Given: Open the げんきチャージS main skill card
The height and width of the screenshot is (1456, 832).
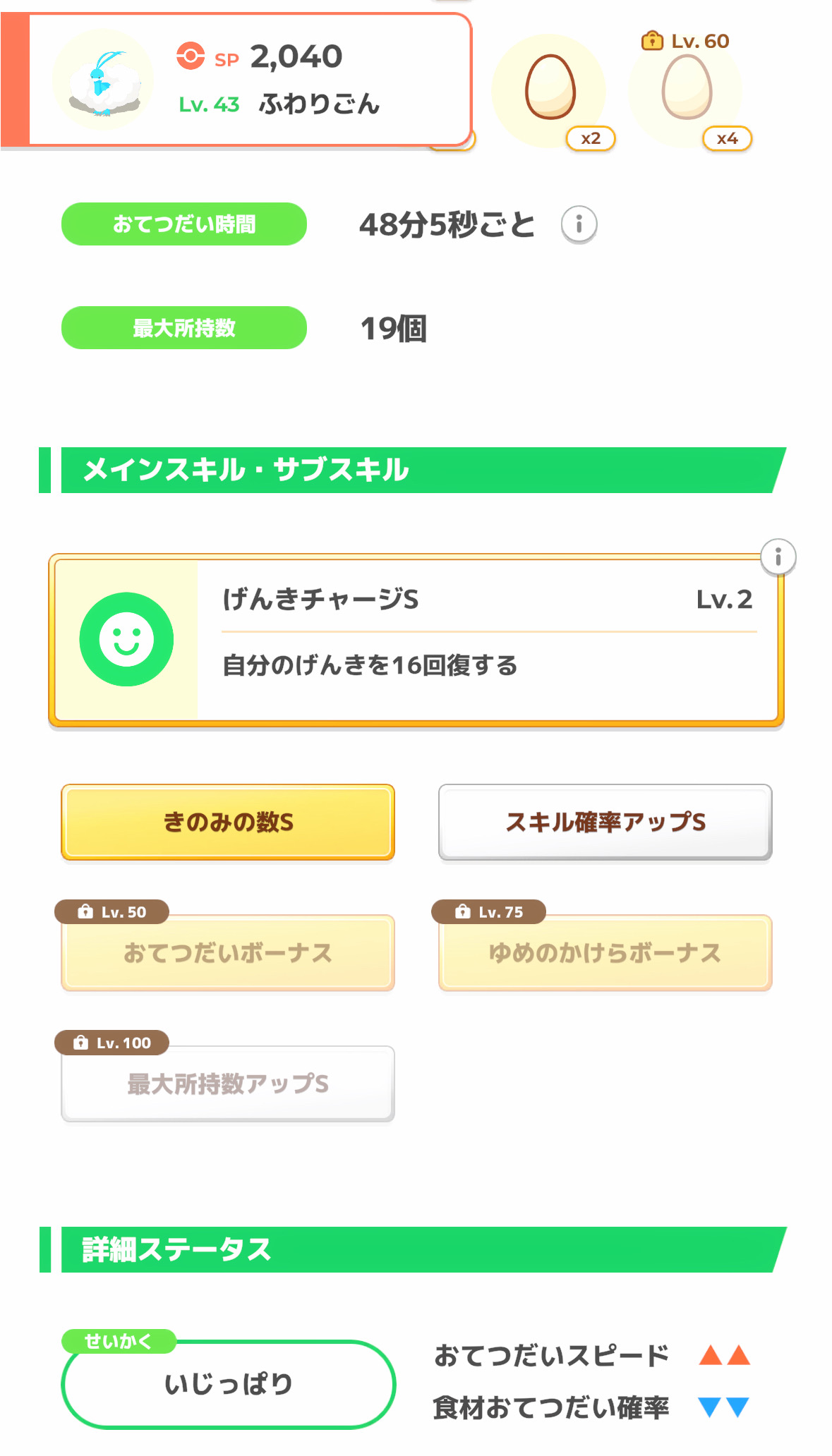Looking at the screenshot, I should coord(416,641).
